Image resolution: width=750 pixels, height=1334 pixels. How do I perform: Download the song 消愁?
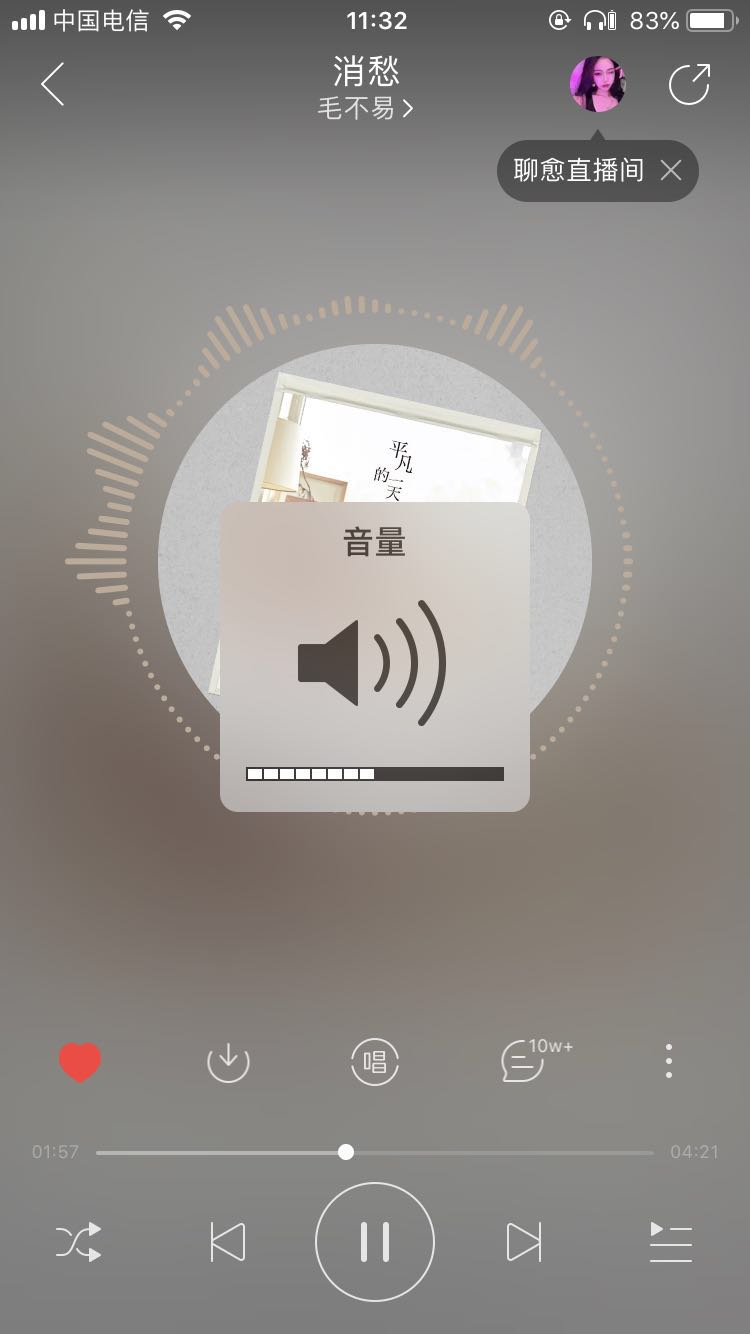pyautogui.click(x=227, y=1063)
